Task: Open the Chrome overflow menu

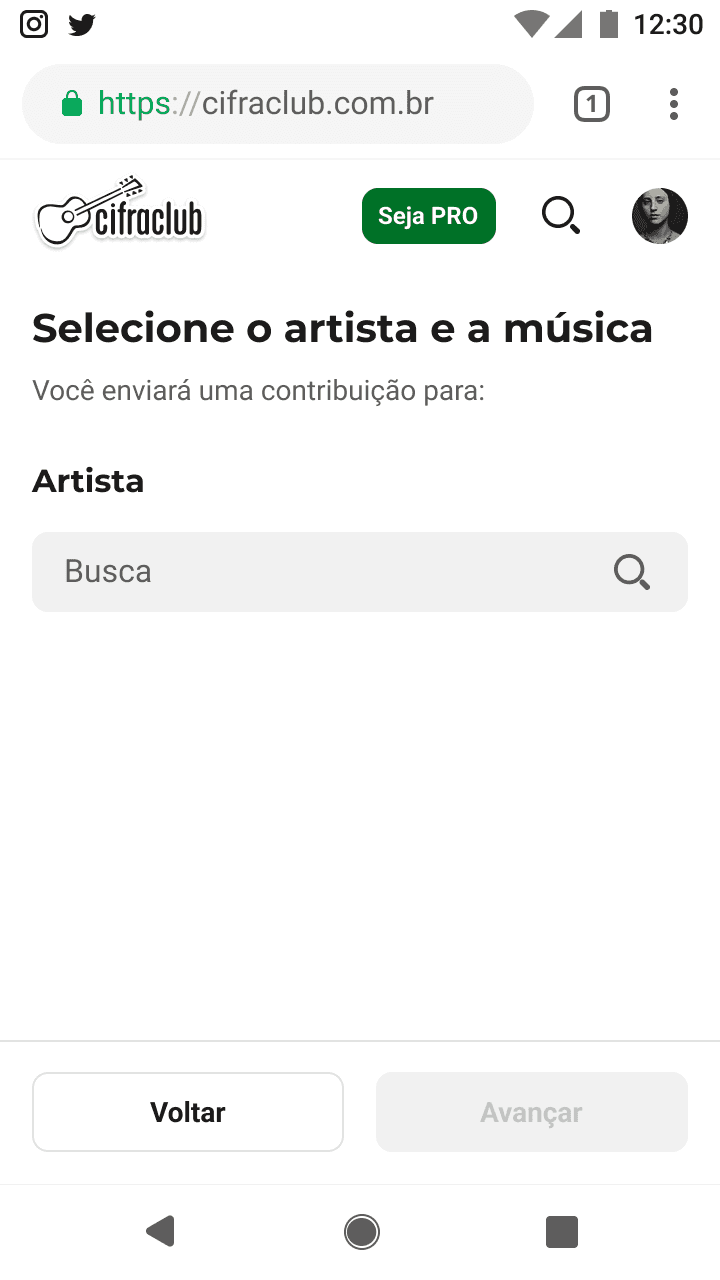Action: click(x=673, y=104)
